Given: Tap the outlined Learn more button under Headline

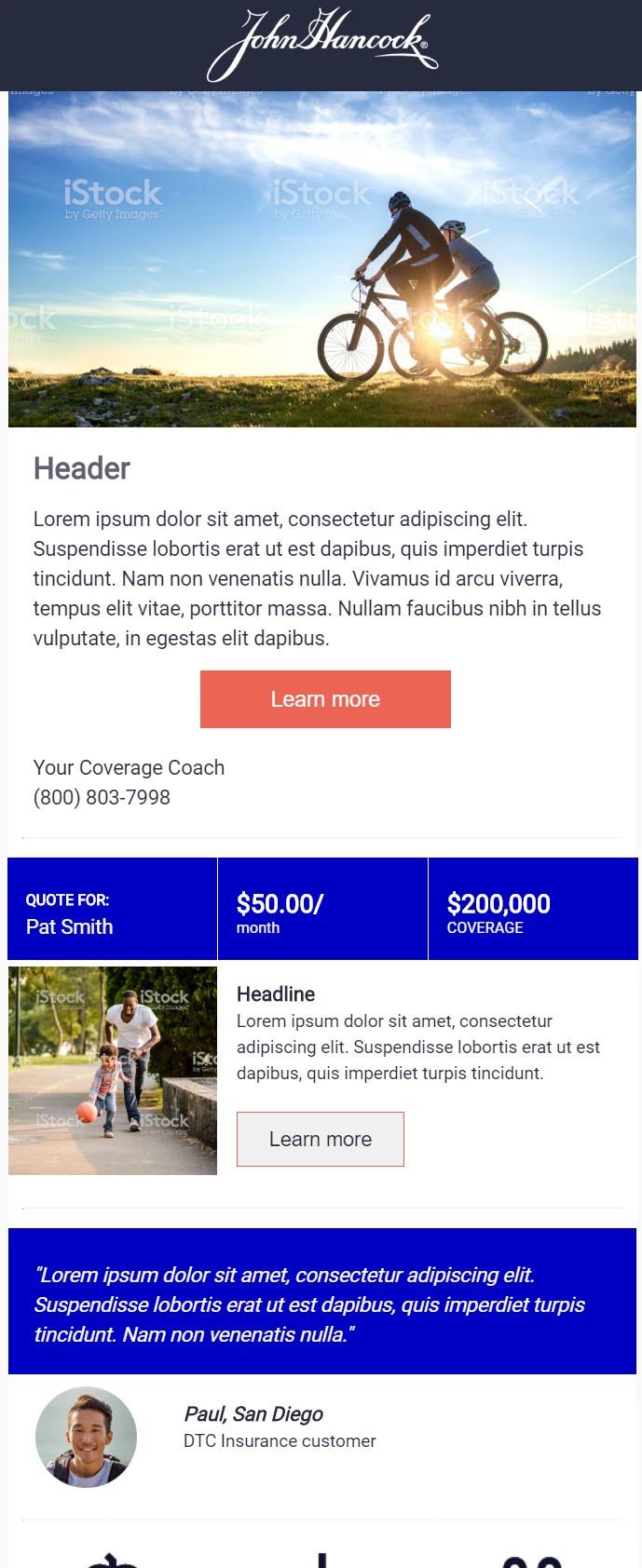Looking at the screenshot, I should (320, 1139).
